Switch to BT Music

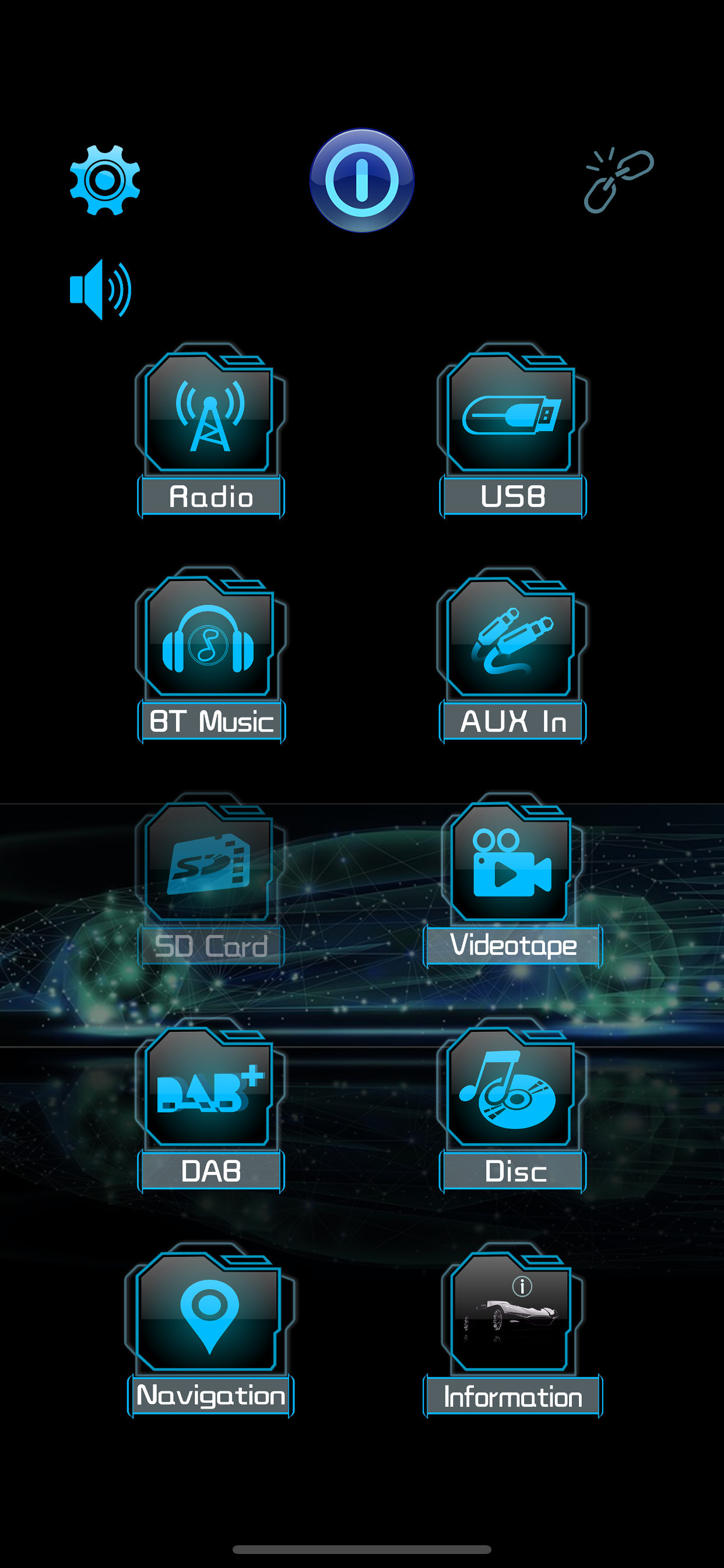tap(210, 655)
